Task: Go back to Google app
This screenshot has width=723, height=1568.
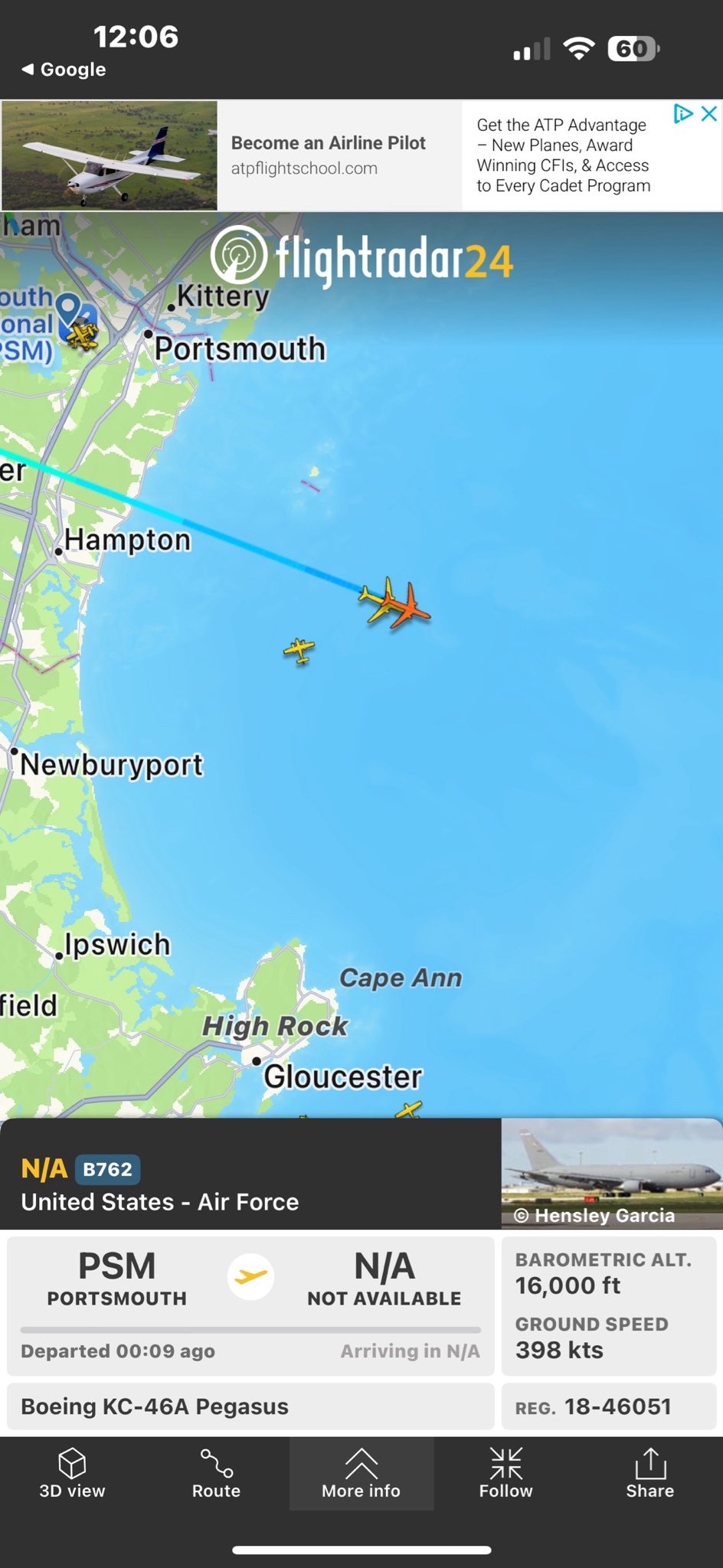Action: [63, 70]
